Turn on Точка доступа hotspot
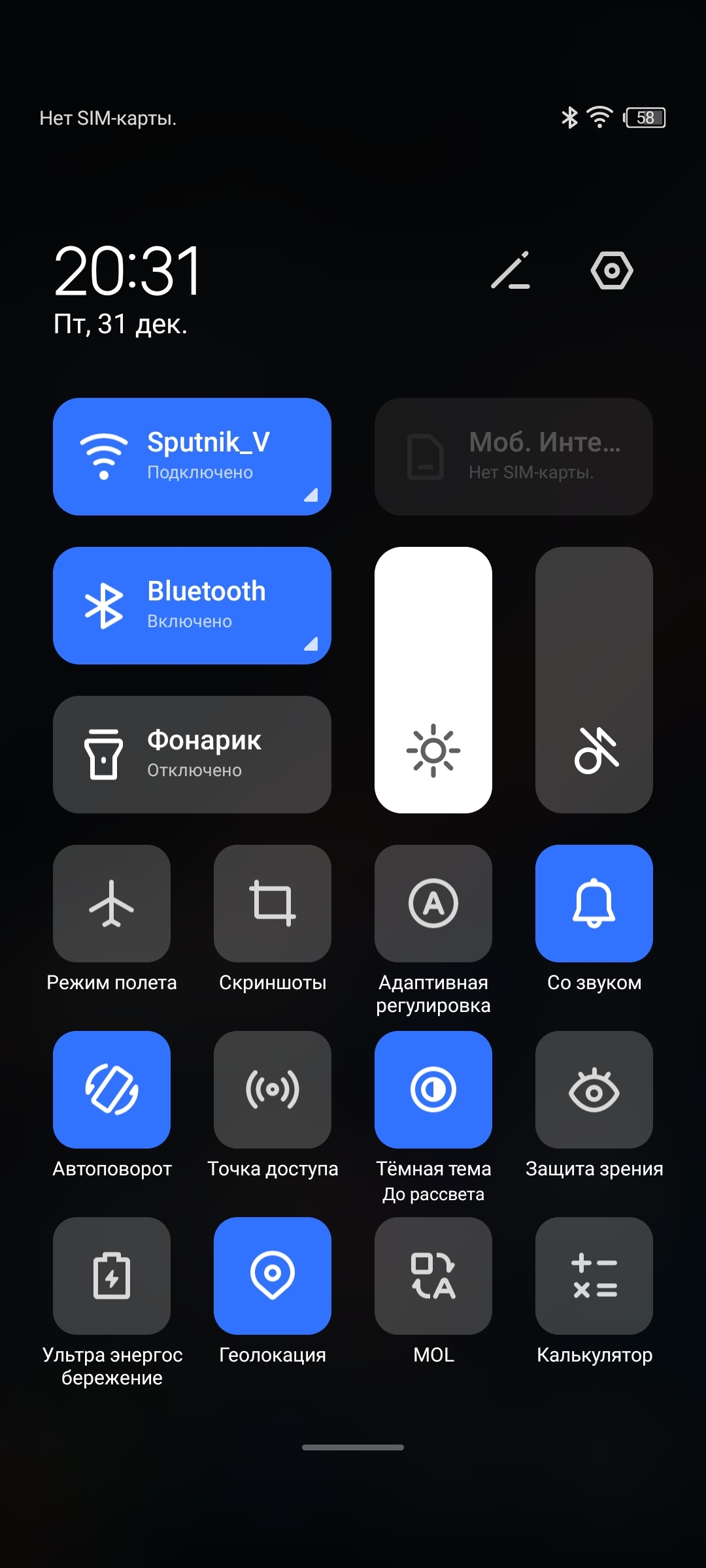706x1568 pixels. tap(273, 1090)
